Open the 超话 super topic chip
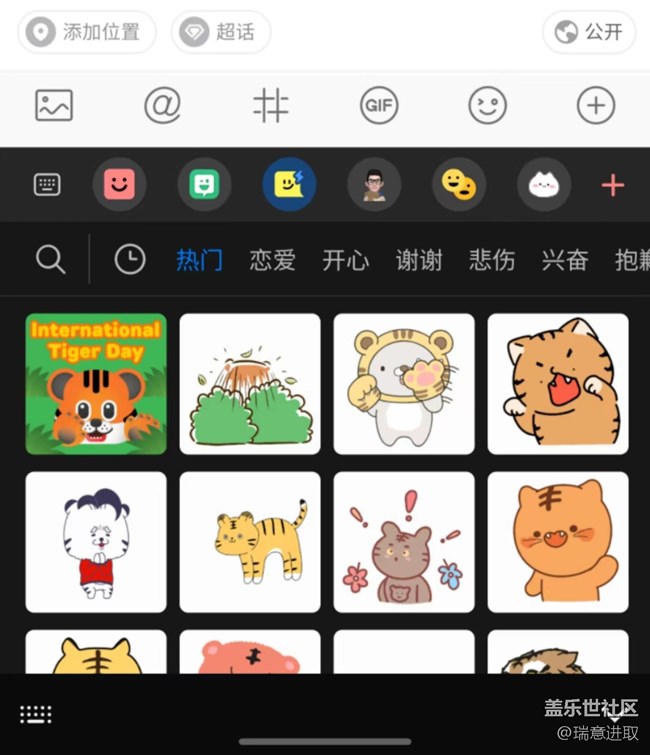The height and width of the screenshot is (755, 650). coord(220,32)
